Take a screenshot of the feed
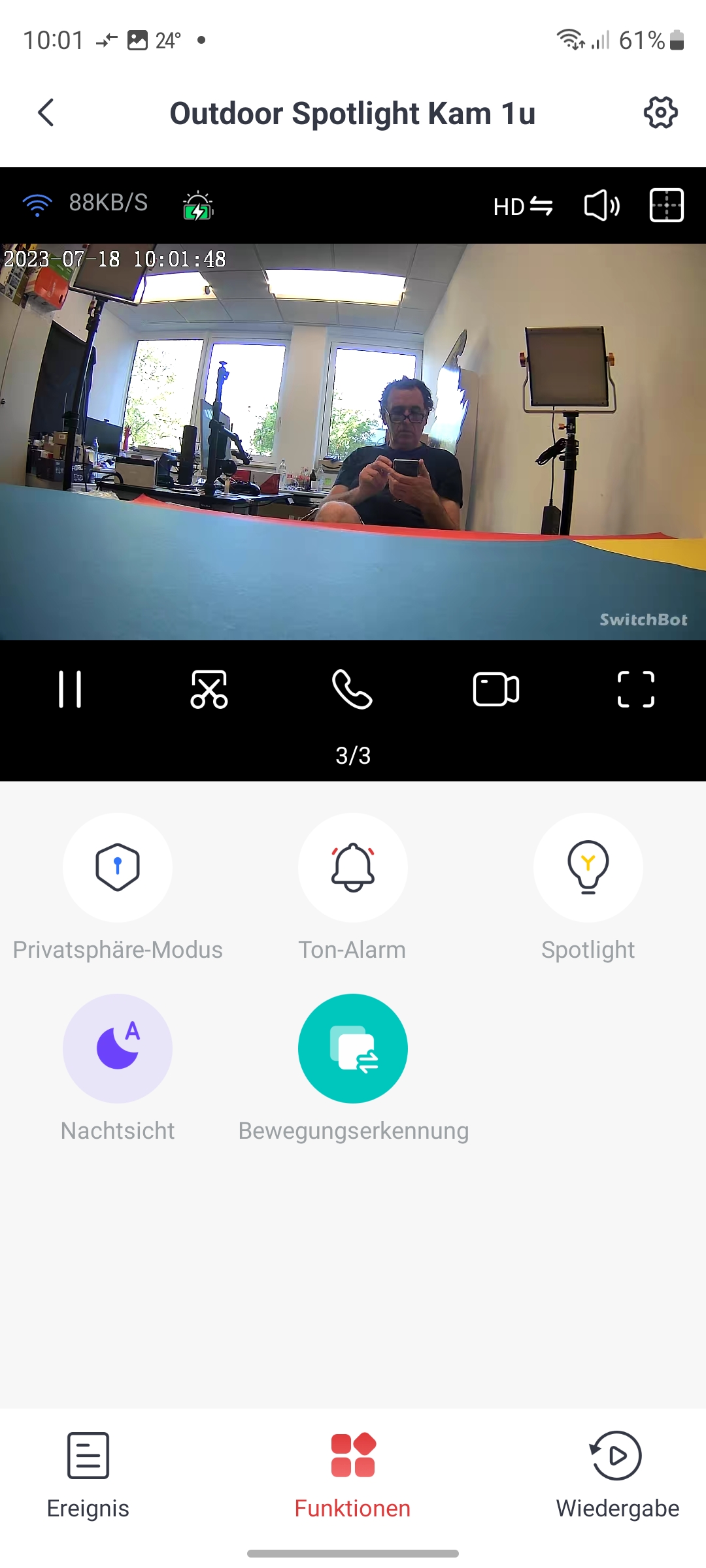This screenshot has width=706, height=1568. (209, 689)
